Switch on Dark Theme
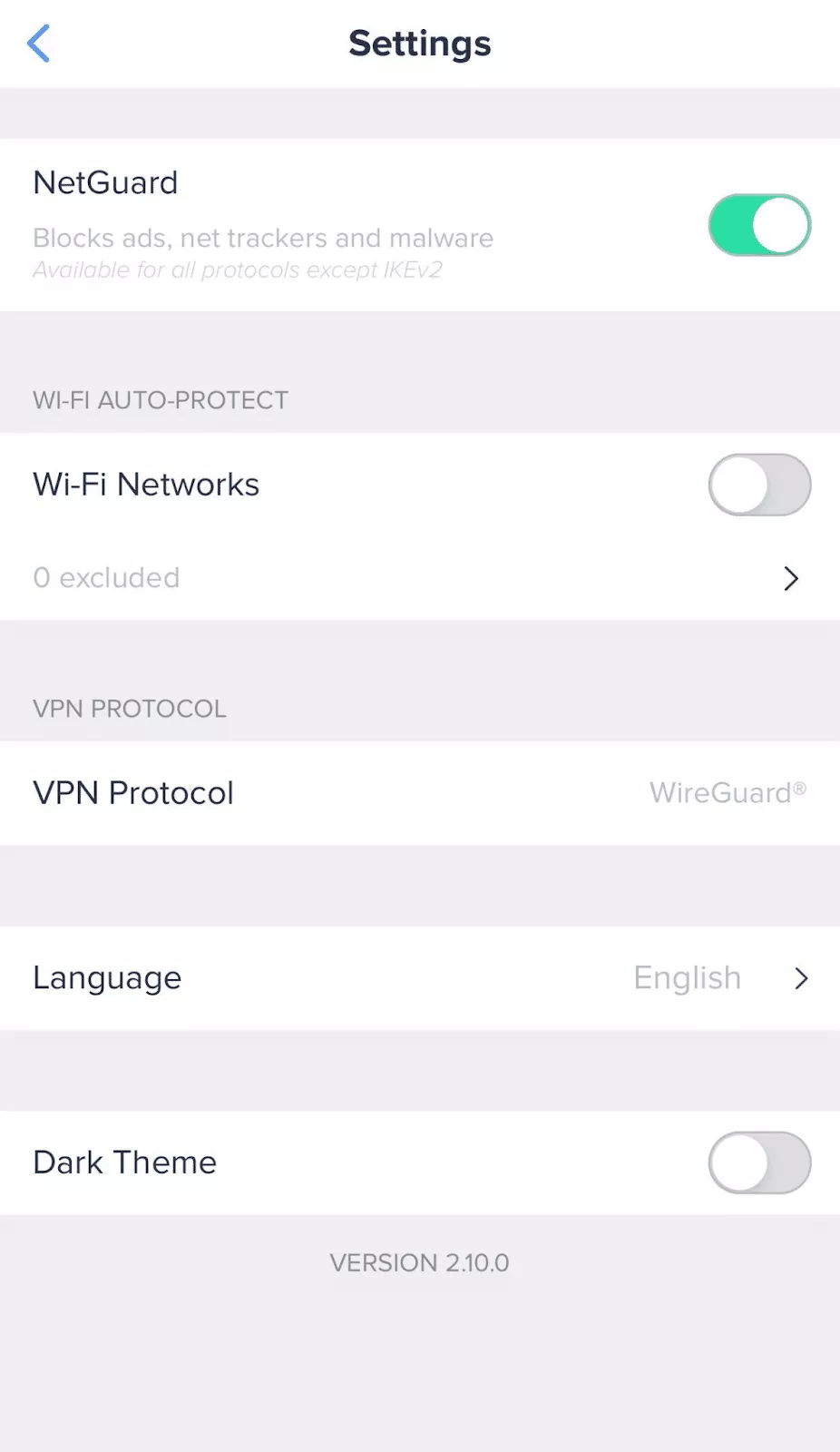The image size is (840, 1452). click(758, 1163)
